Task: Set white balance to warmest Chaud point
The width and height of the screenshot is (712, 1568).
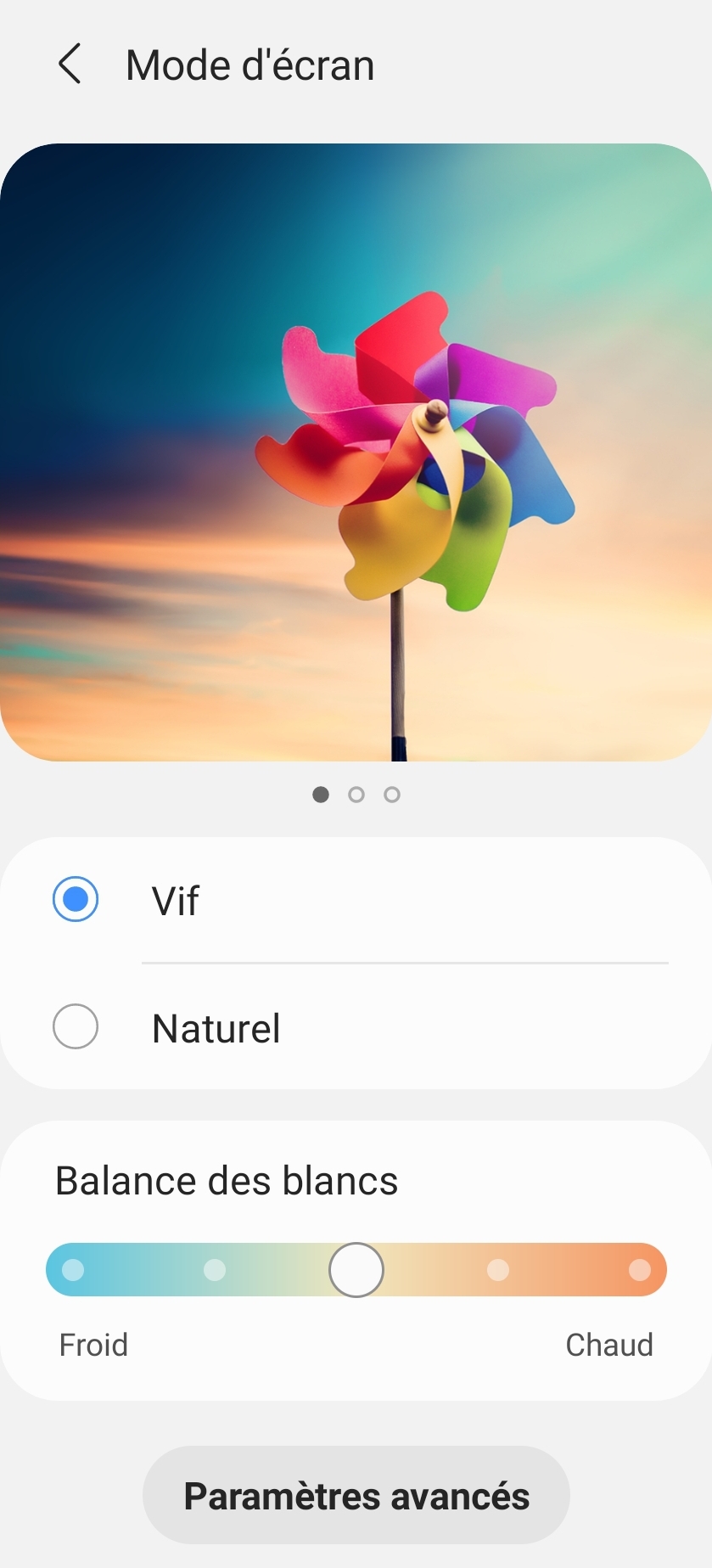Action: [x=639, y=1270]
